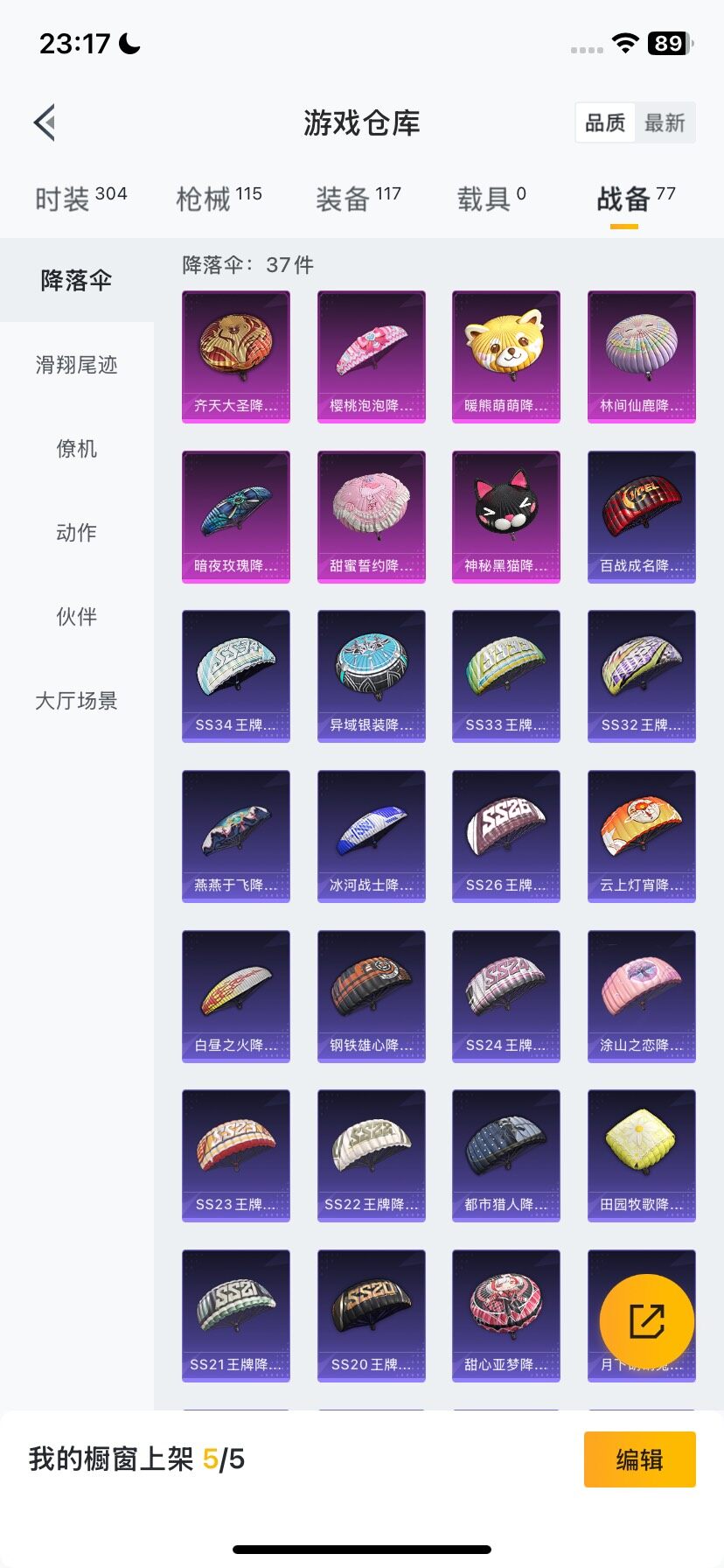Viewport: 724px width, 1568px height.
Task: Switch to the 时装 tab
Action: [80, 199]
